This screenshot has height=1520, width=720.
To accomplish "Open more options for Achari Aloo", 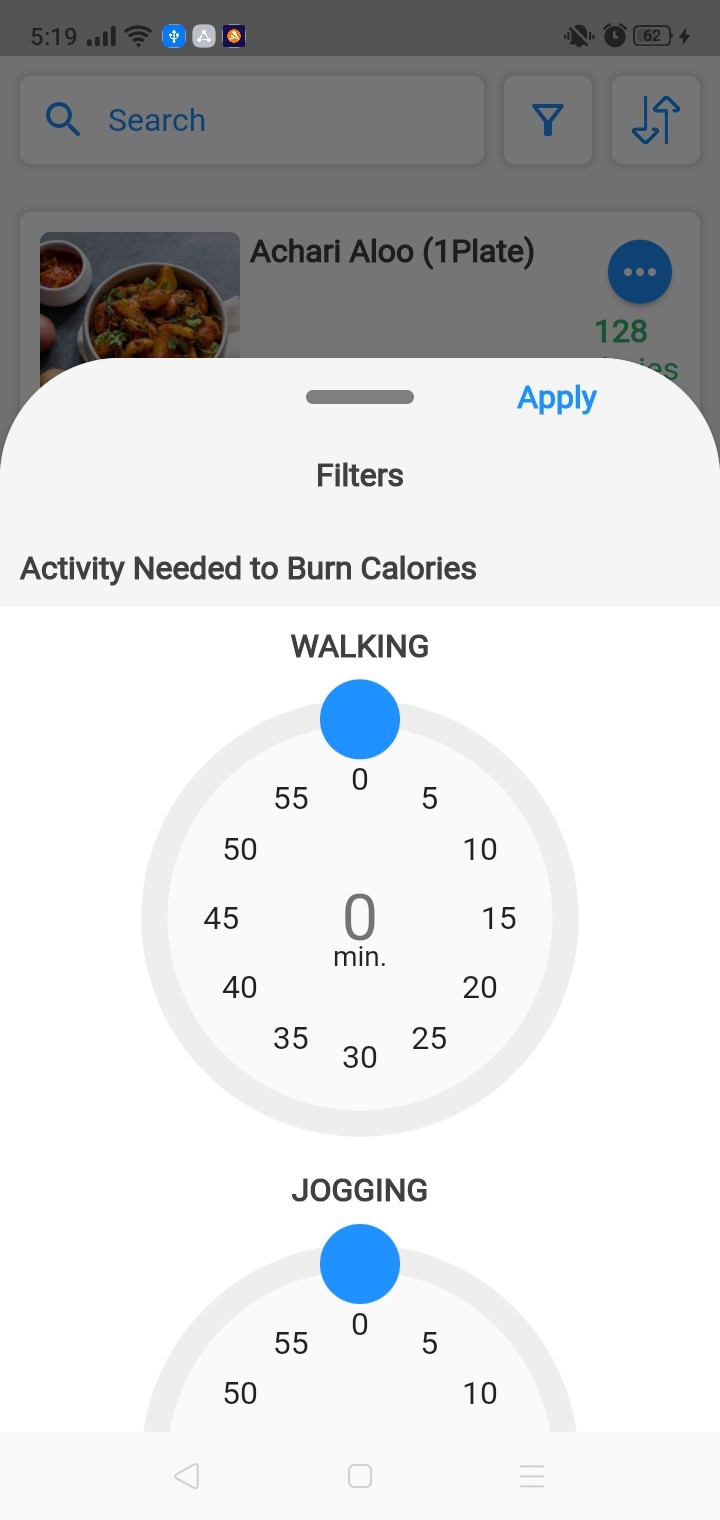I will [640, 272].
